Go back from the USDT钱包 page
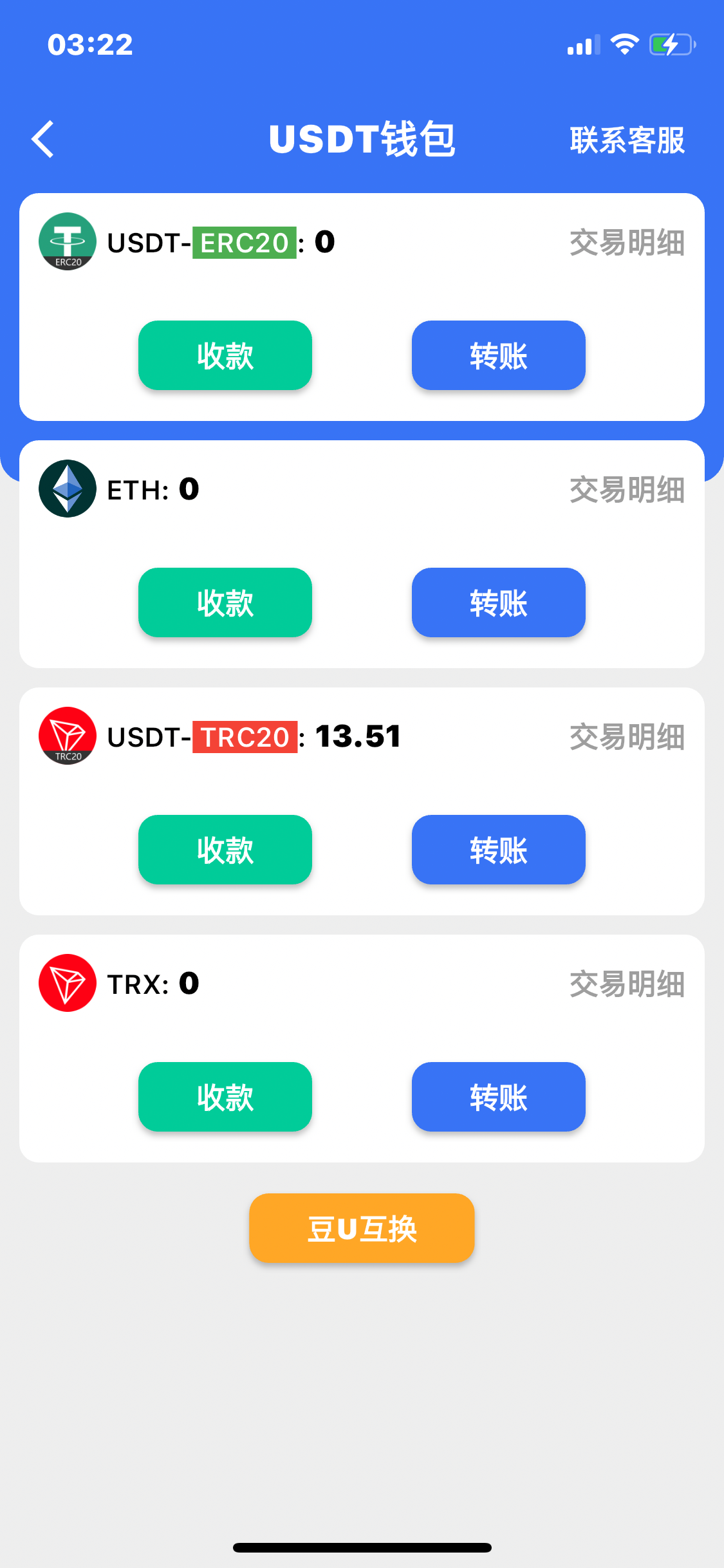Screen dimensions: 724x1568 point(43,139)
